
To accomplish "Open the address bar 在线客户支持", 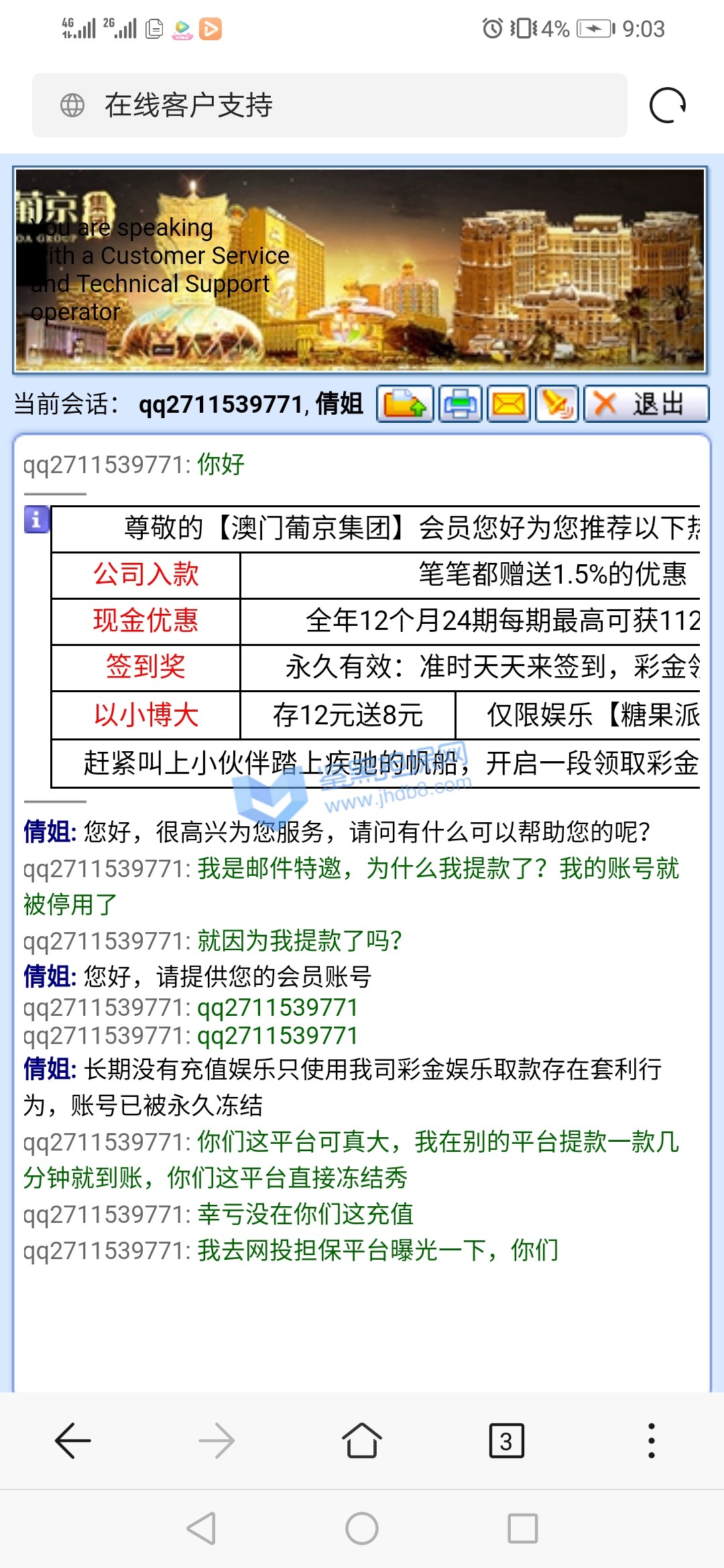I will (x=328, y=105).
